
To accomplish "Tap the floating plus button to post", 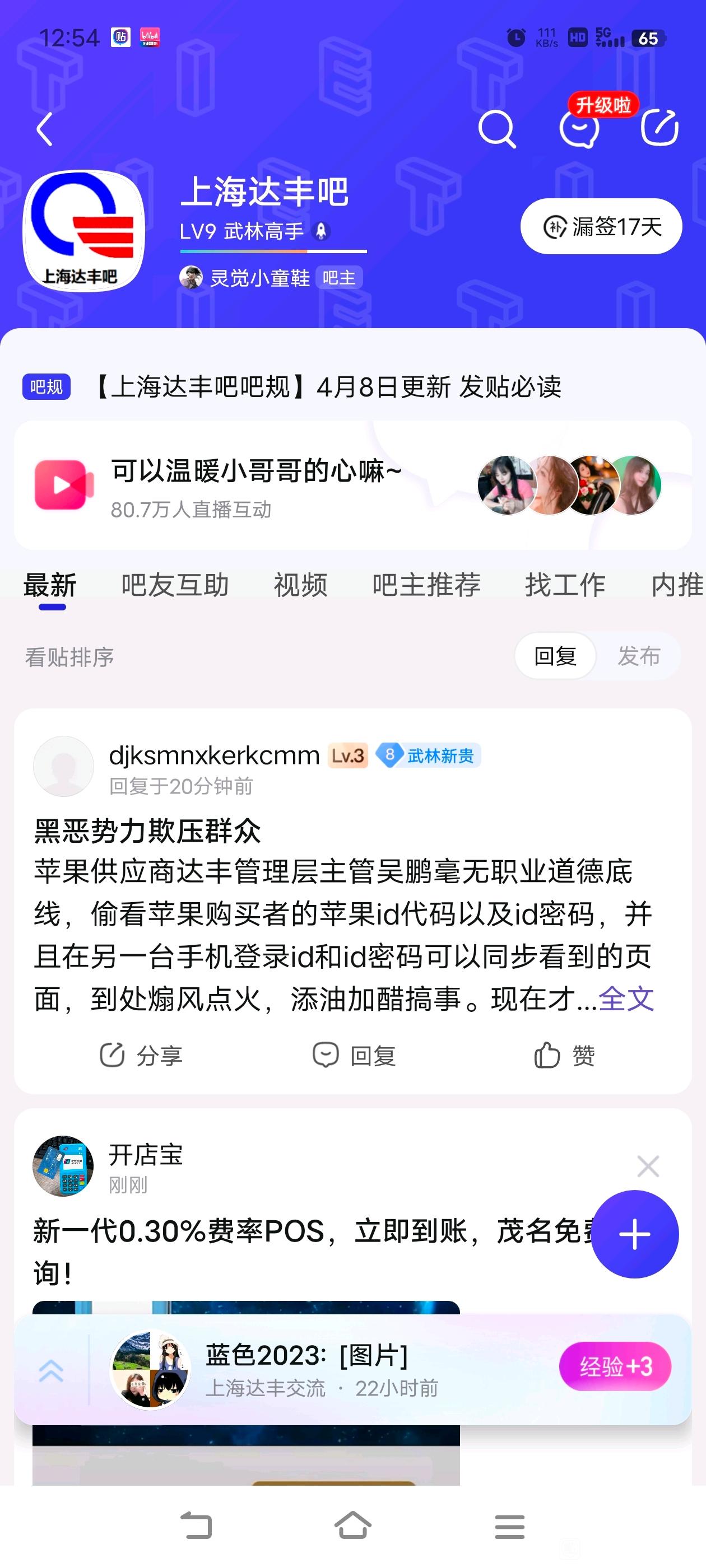I will (x=635, y=1234).
